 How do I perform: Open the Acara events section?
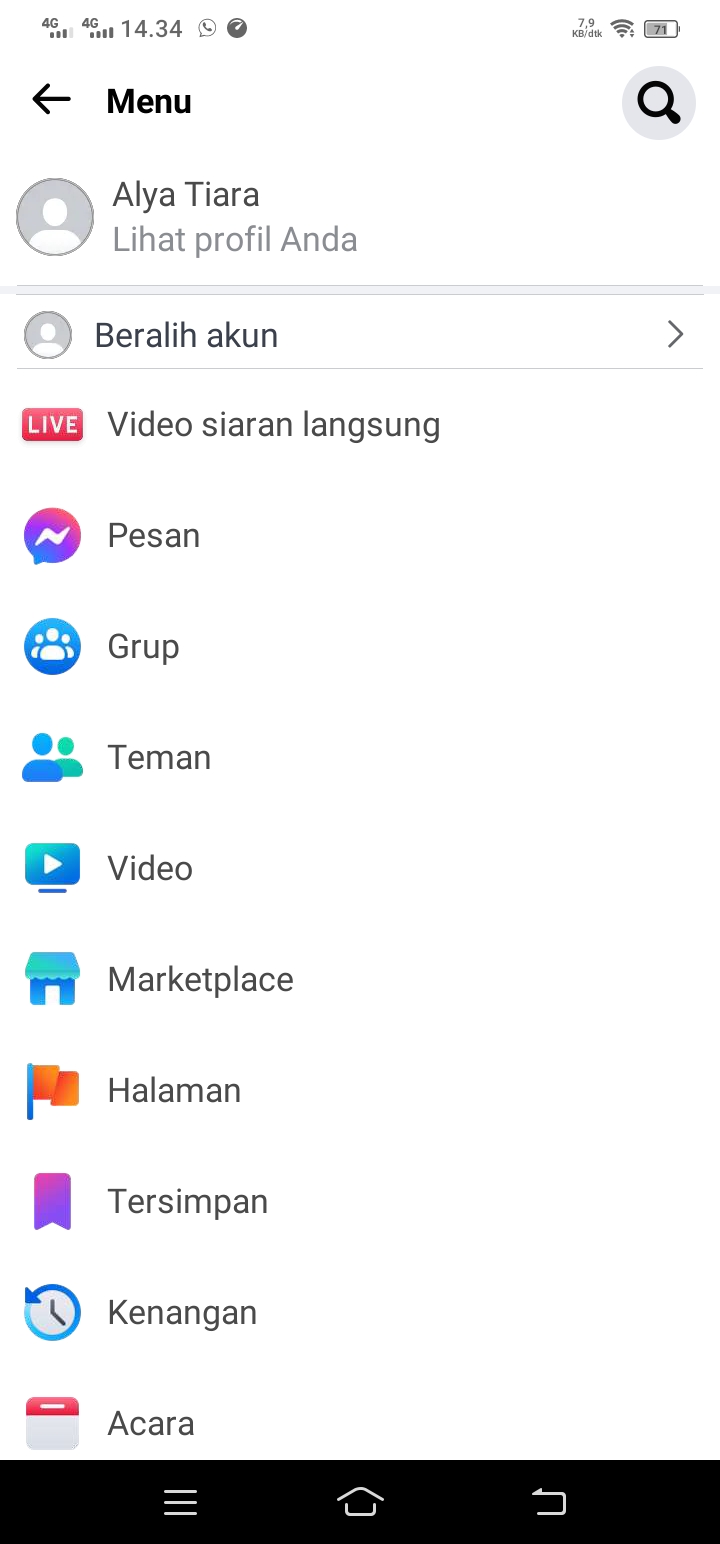150,1424
